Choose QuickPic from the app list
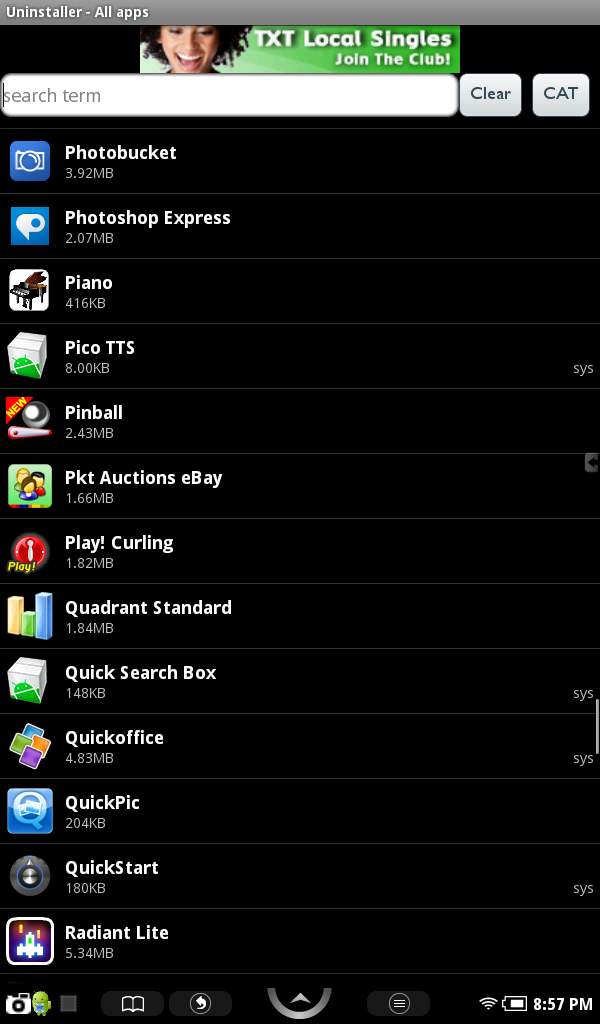The height and width of the screenshot is (1024, 600). click(x=300, y=811)
